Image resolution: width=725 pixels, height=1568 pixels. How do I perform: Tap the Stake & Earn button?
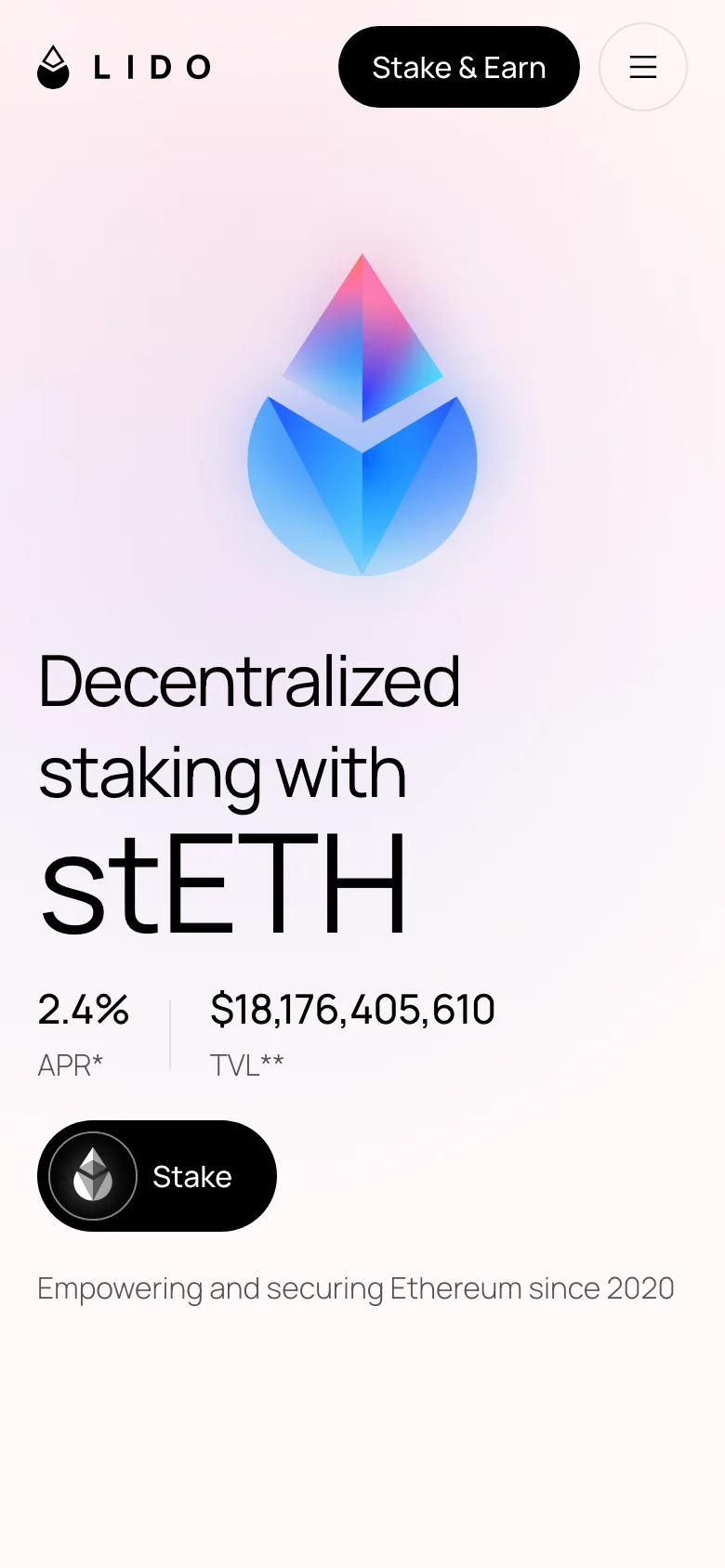[x=458, y=67]
